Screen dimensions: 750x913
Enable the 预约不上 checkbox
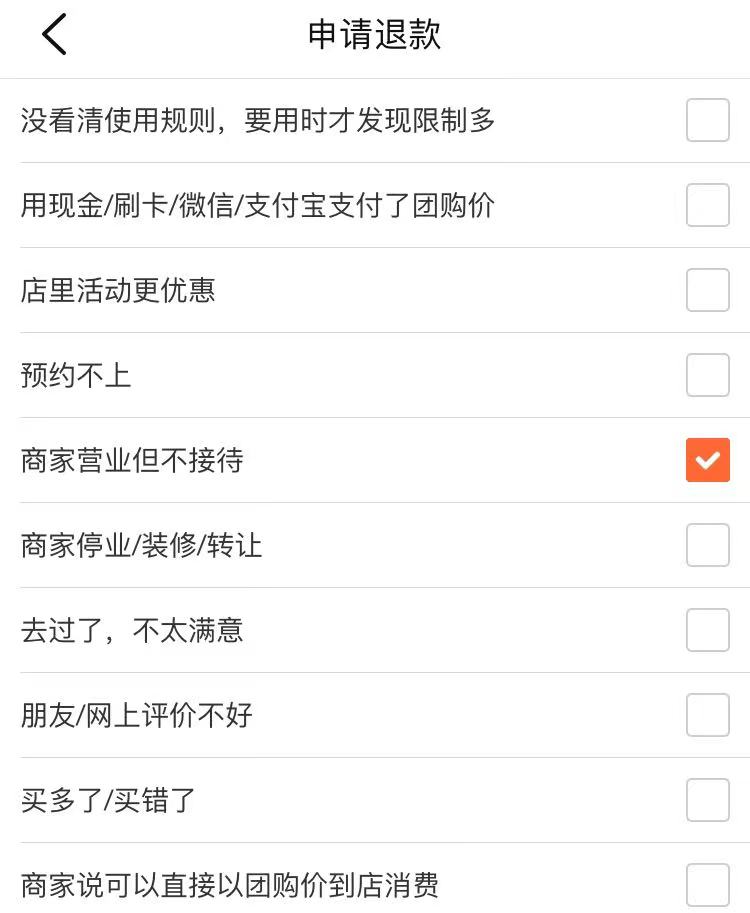click(x=707, y=375)
